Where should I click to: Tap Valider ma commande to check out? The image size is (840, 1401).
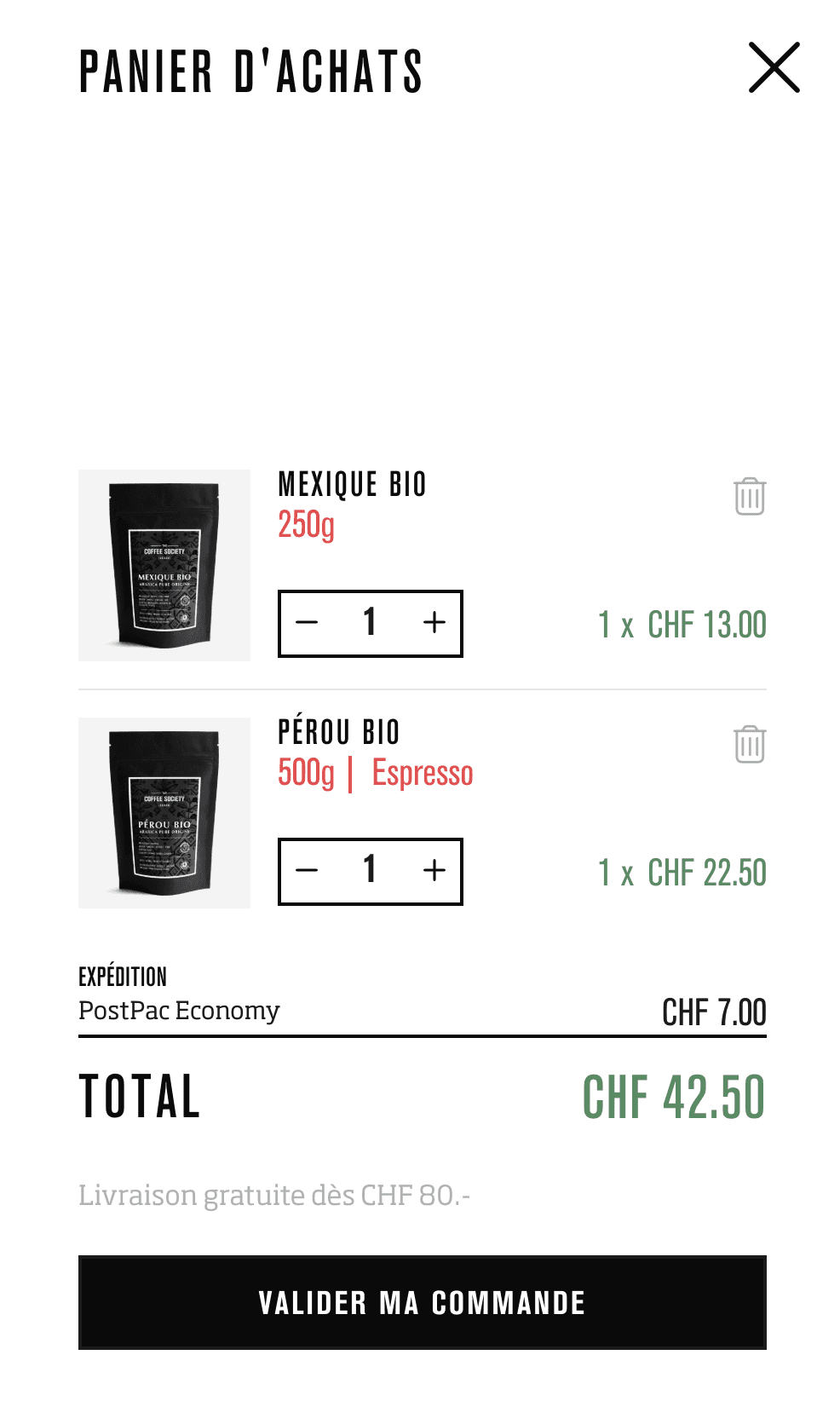pyautogui.click(x=422, y=1302)
